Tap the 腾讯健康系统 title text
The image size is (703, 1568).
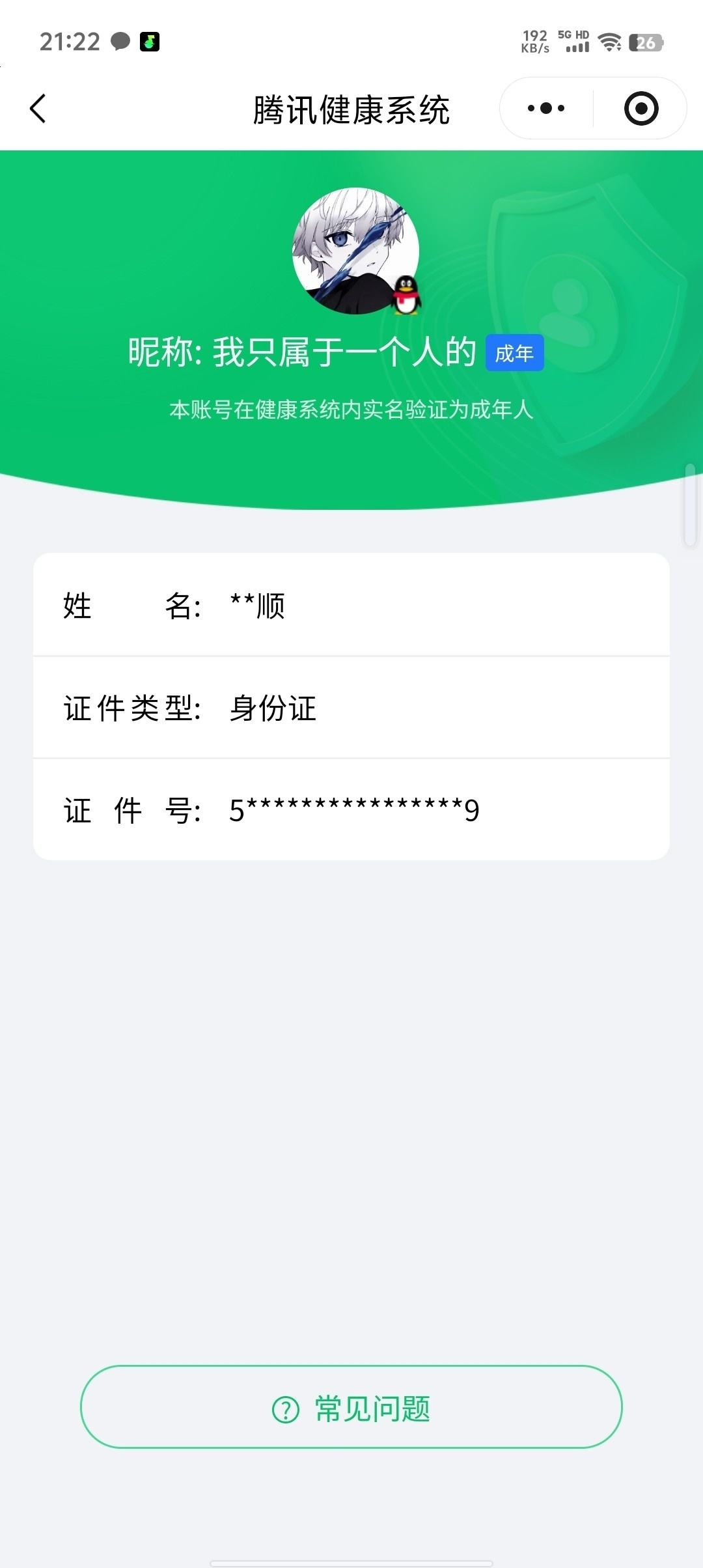[x=351, y=108]
